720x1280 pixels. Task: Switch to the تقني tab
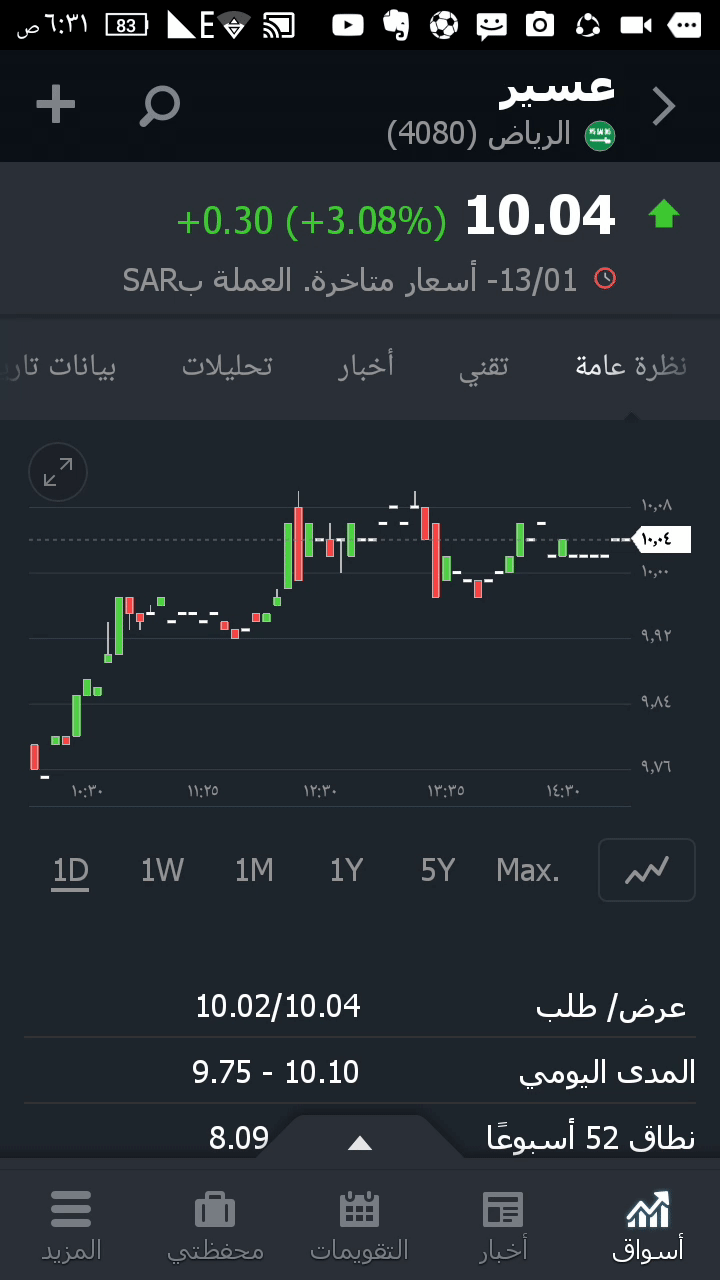click(x=484, y=366)
